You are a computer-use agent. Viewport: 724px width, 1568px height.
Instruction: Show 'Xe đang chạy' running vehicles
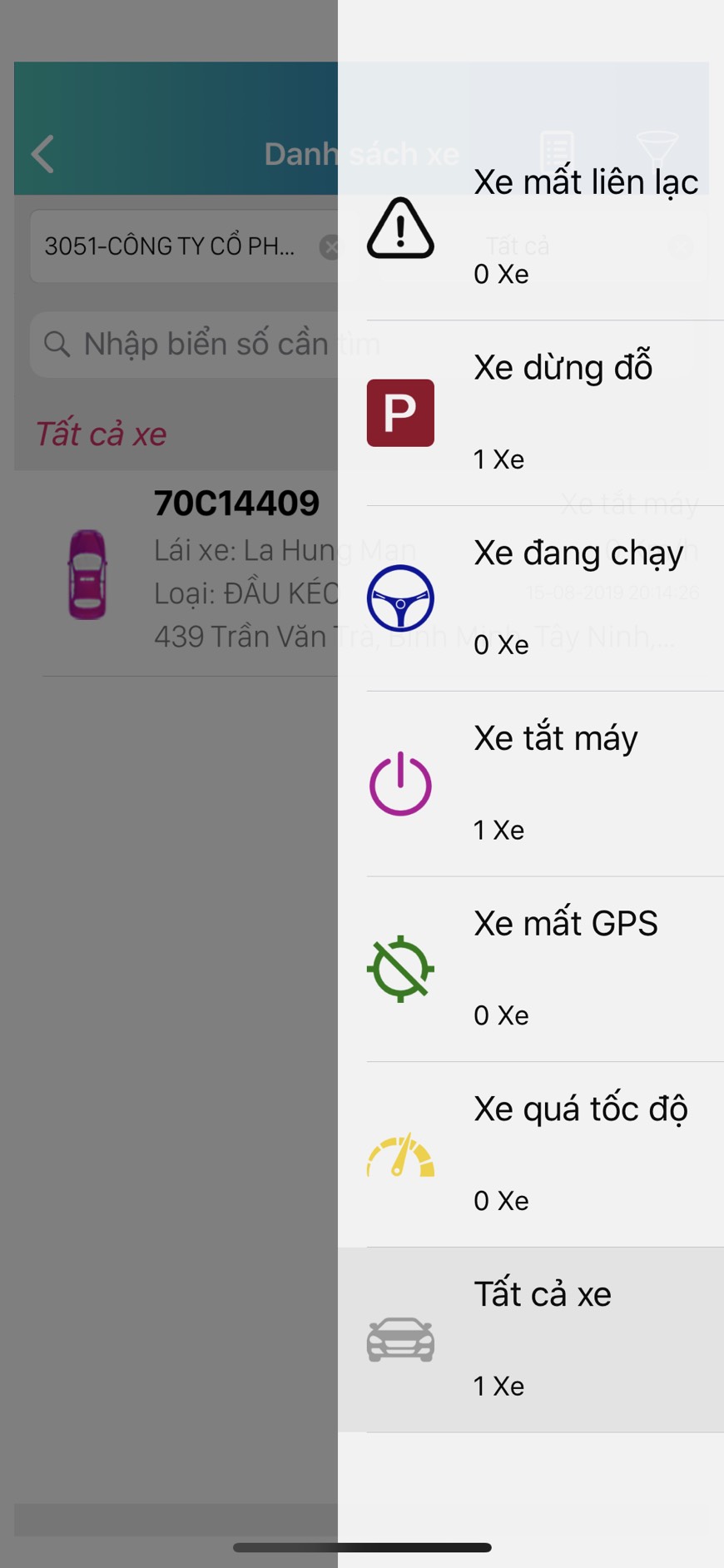point(541,598)
